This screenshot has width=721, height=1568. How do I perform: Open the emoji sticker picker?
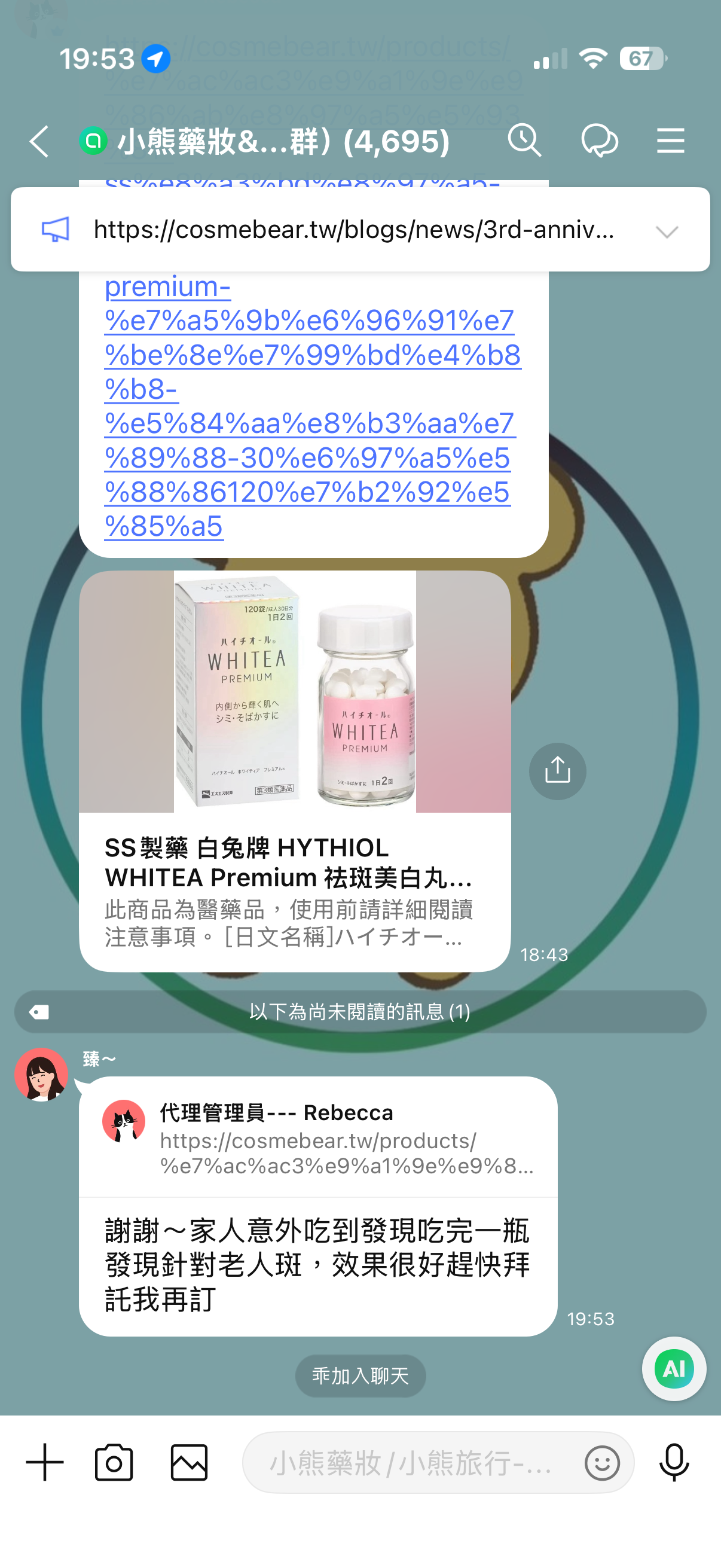pyautogui.click(x=602, y=1462)
